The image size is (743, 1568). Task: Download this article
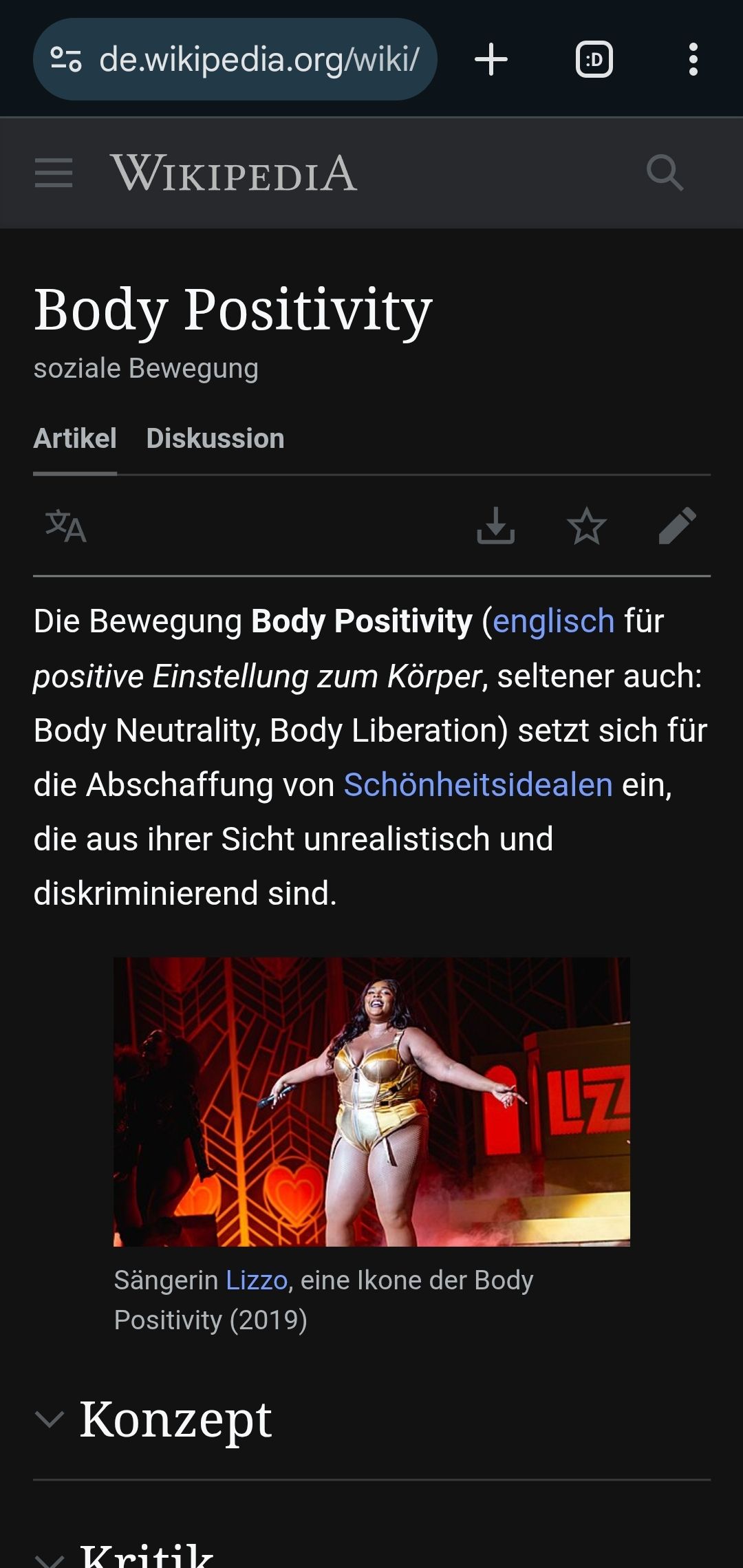(495, 526)
